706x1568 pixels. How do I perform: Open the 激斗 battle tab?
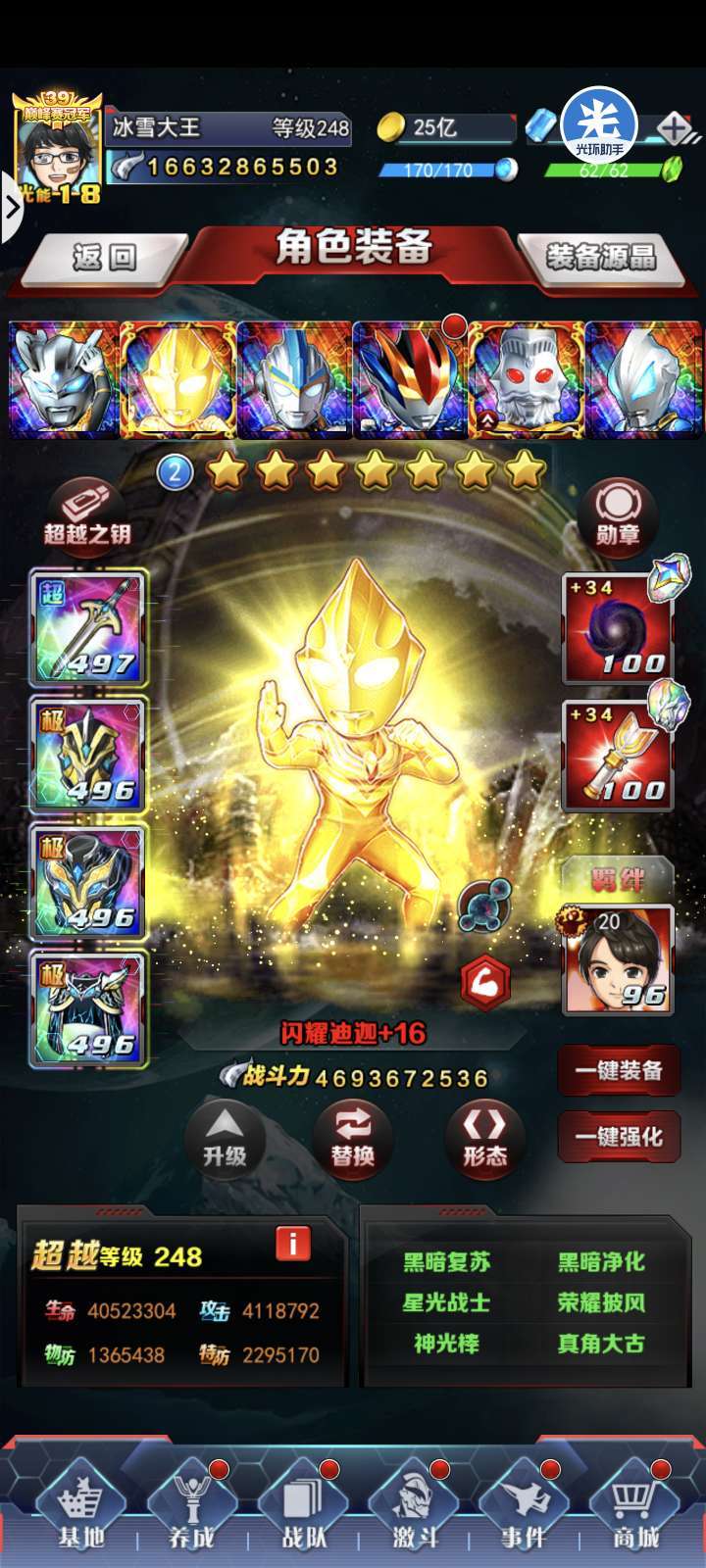414,1510
